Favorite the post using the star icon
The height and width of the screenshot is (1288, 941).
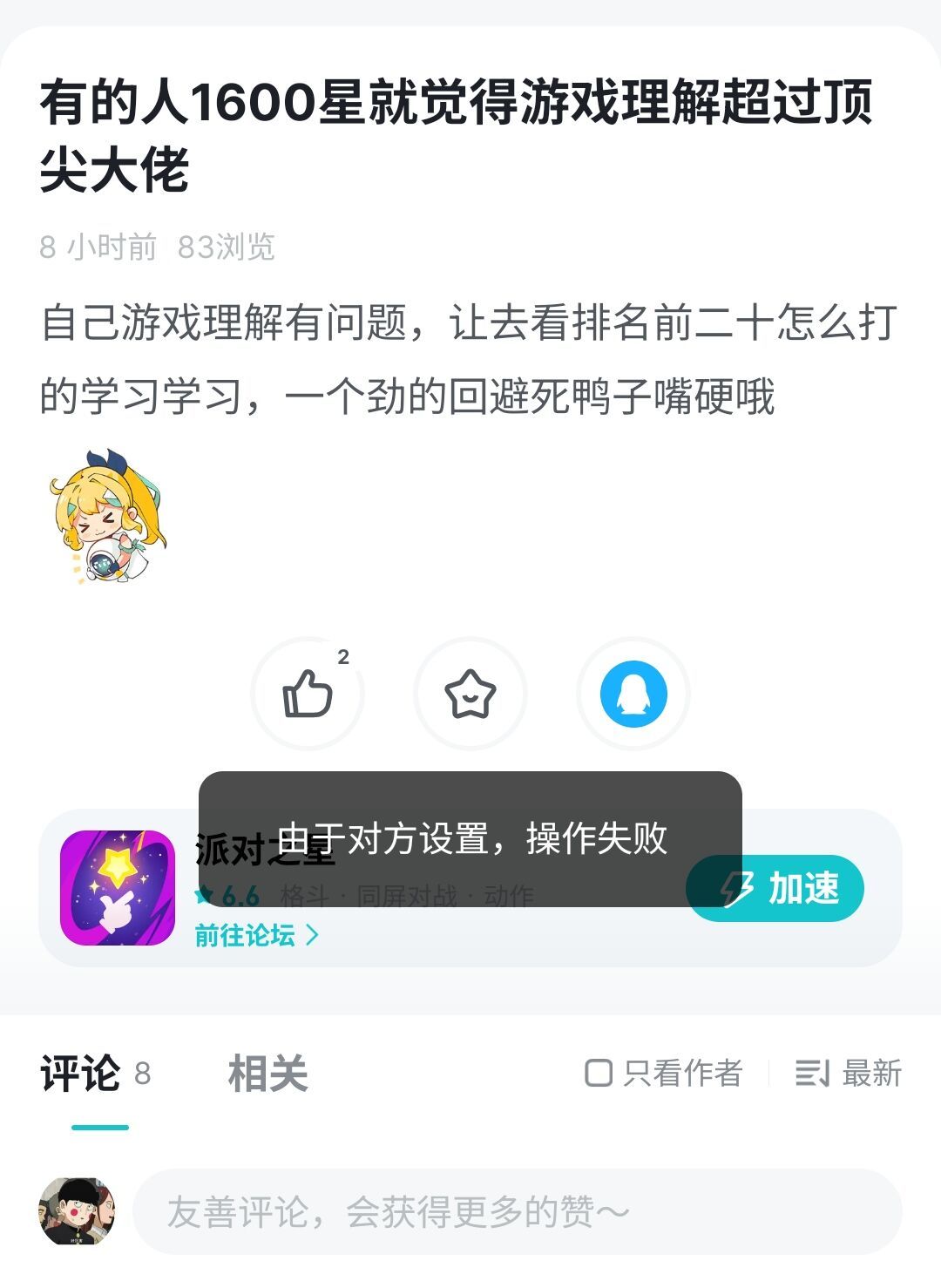(x=470, y=693)
